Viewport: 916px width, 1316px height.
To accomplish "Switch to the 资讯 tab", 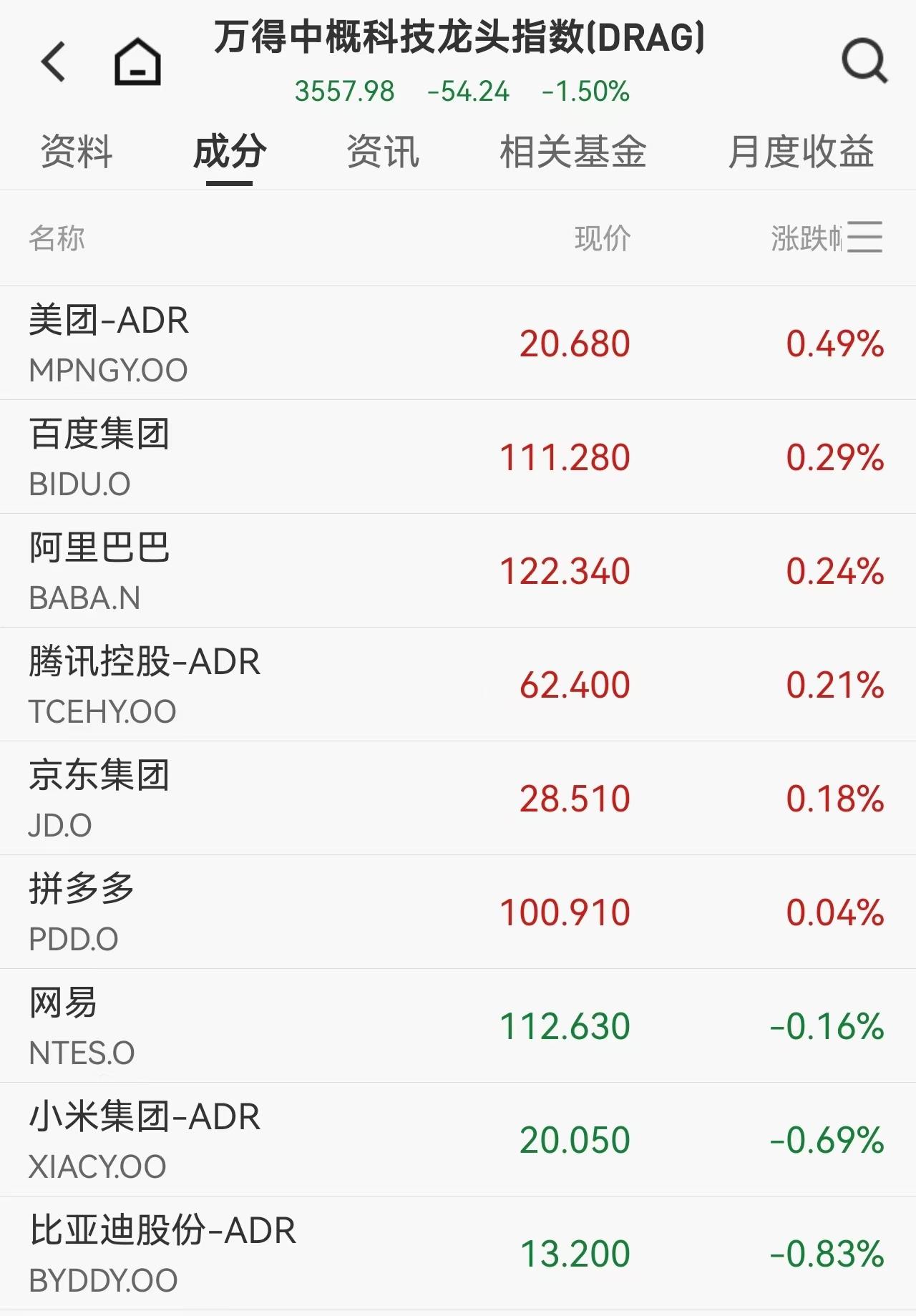I will click(381, 152).
